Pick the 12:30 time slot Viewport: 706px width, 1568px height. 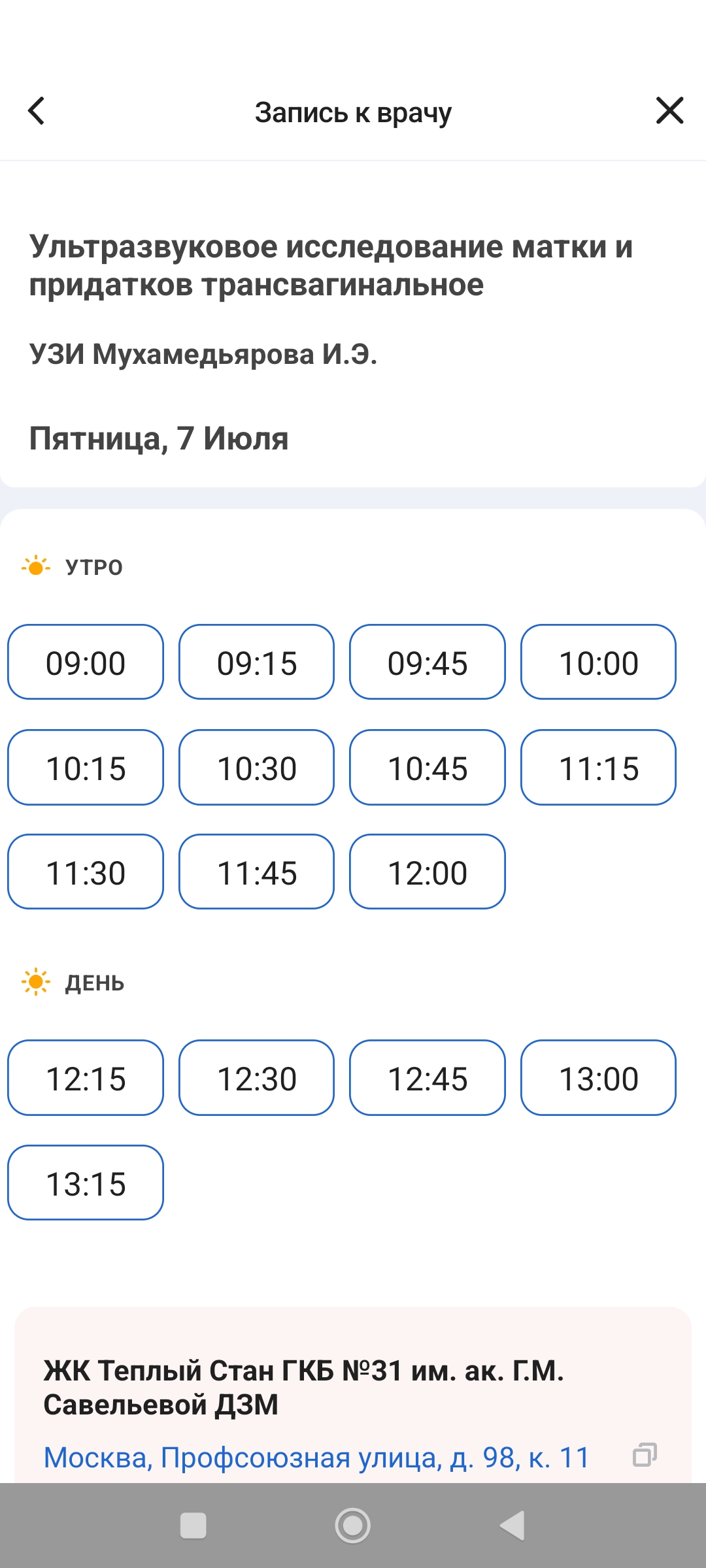click(257, 1078)
